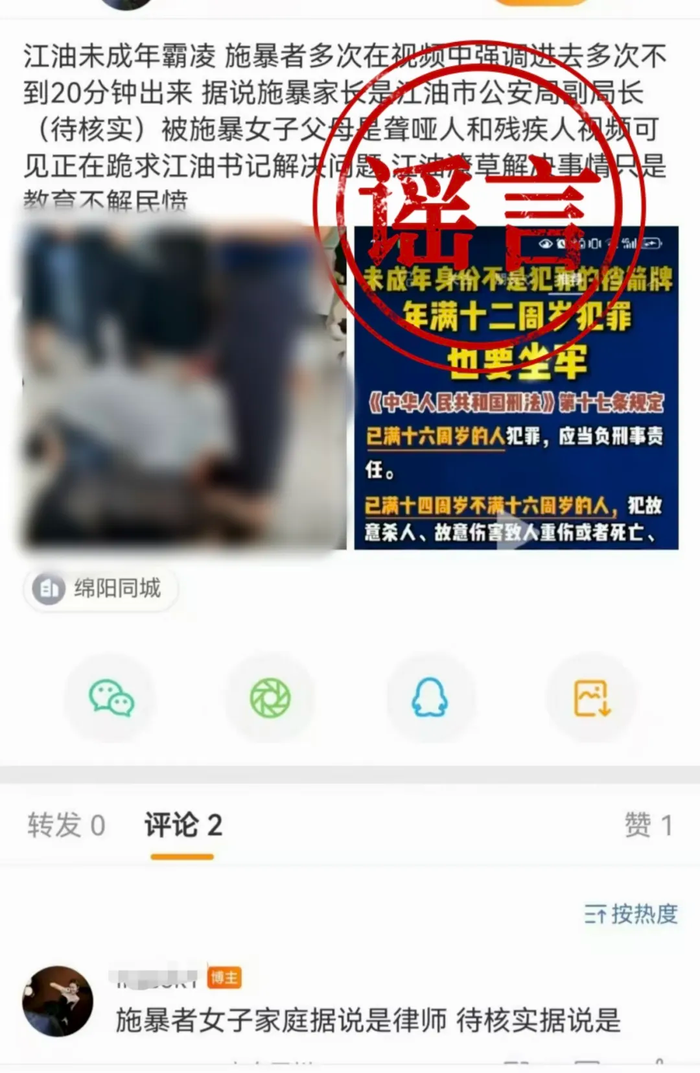Select the 评论 tab
The width and height of the screenshot is (700, 1073).
(183, 825)
